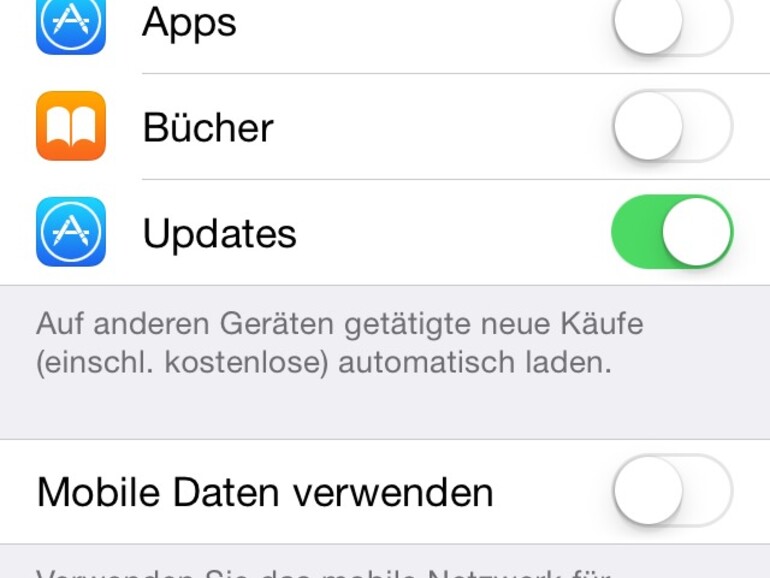Toggle Mobile Daten verwenden on
The image size is (770, 578).
pos(671,491)
